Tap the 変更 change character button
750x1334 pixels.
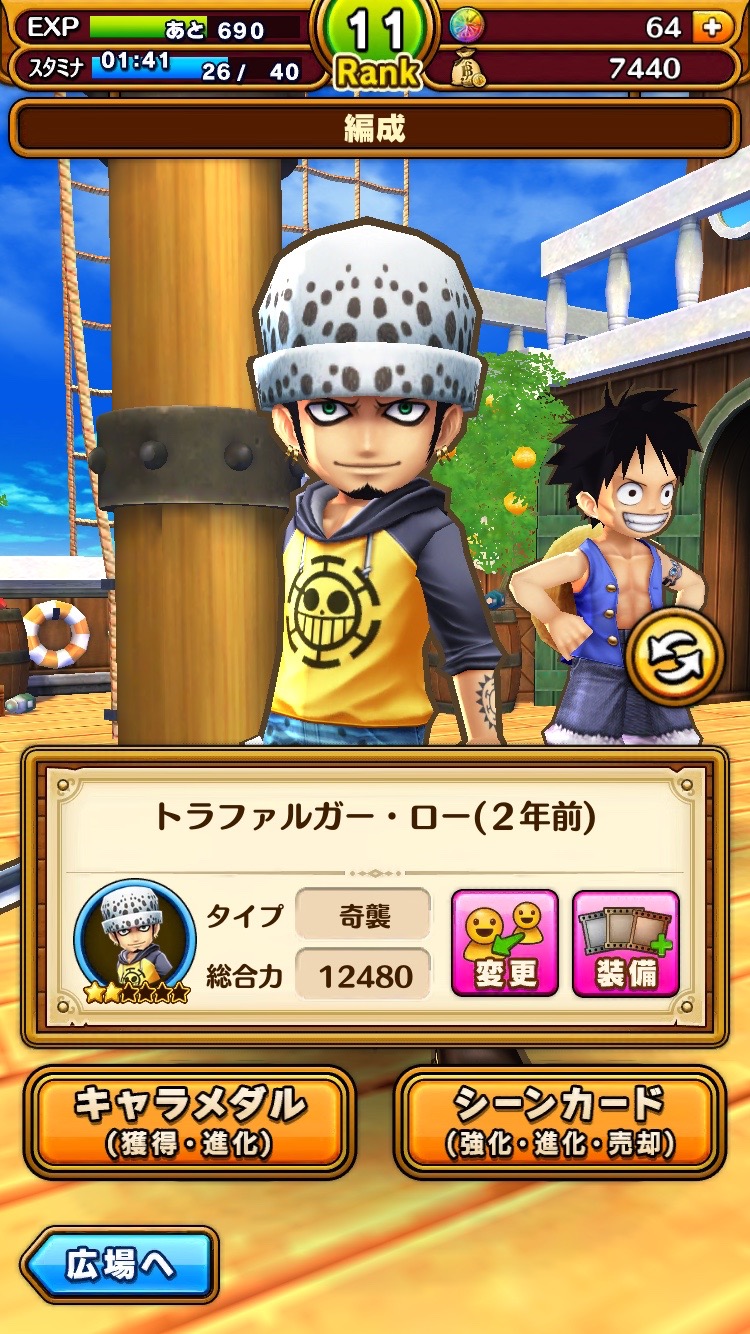pos(504,943)
